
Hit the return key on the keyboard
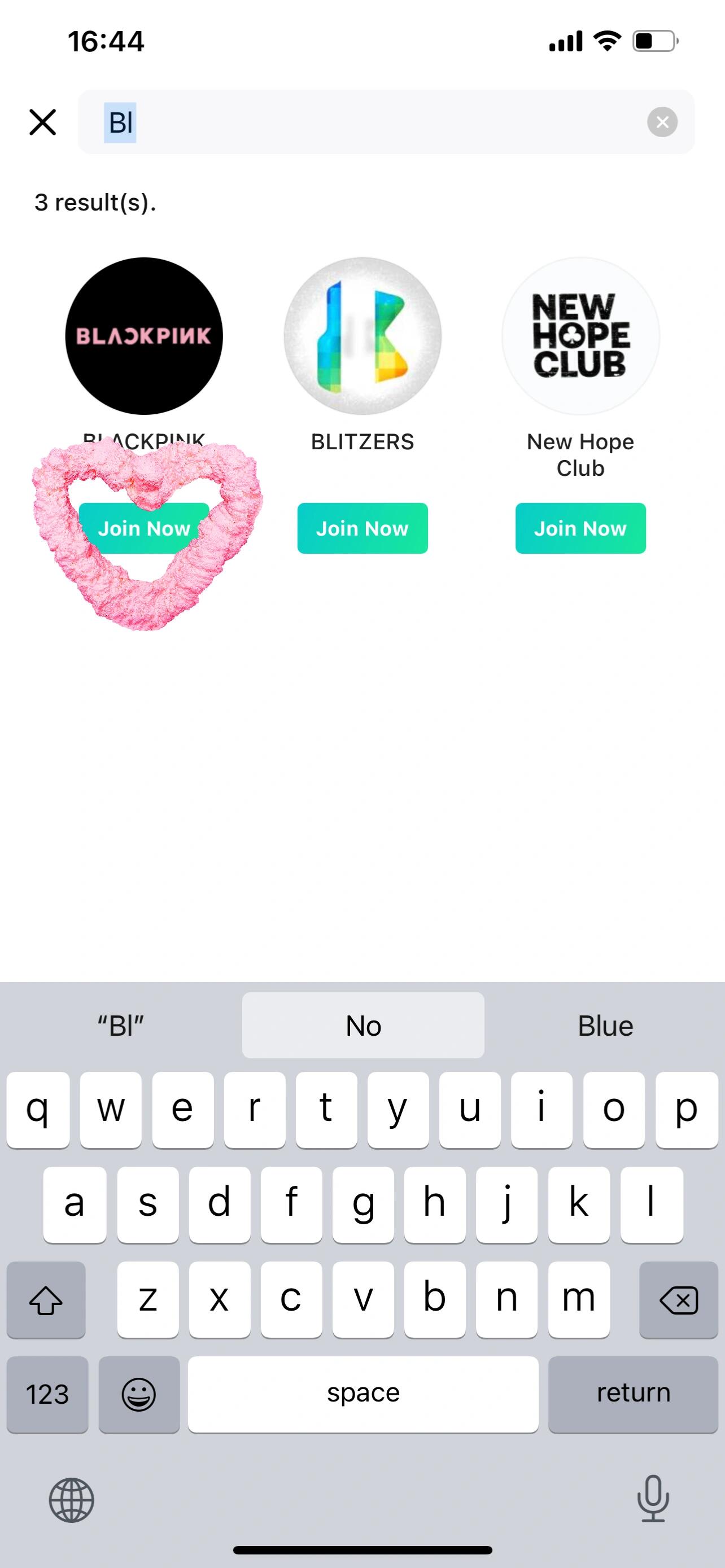[x=633, y=1393]
